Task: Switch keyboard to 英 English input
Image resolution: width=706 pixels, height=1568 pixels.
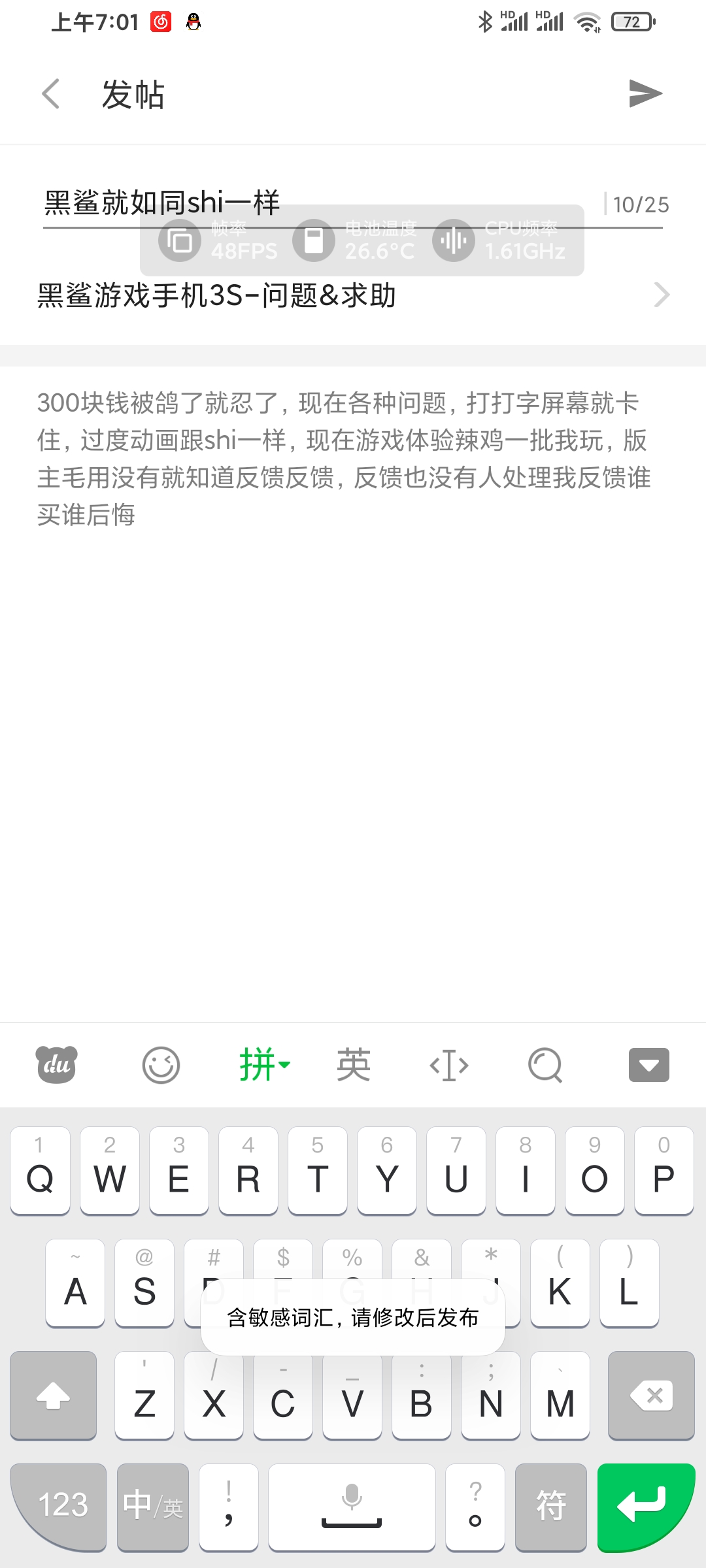Action: point(353,1065)
